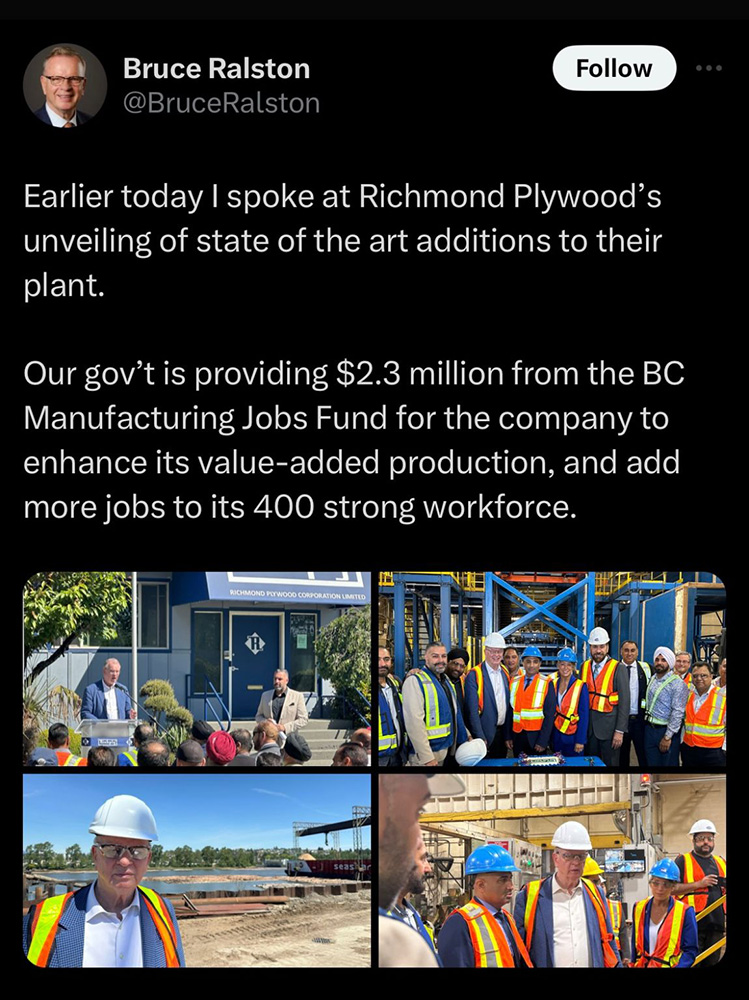This screenshot has width=749, height=1000.
Task: Follow Bruce Ralston
Action: point(614,69)
